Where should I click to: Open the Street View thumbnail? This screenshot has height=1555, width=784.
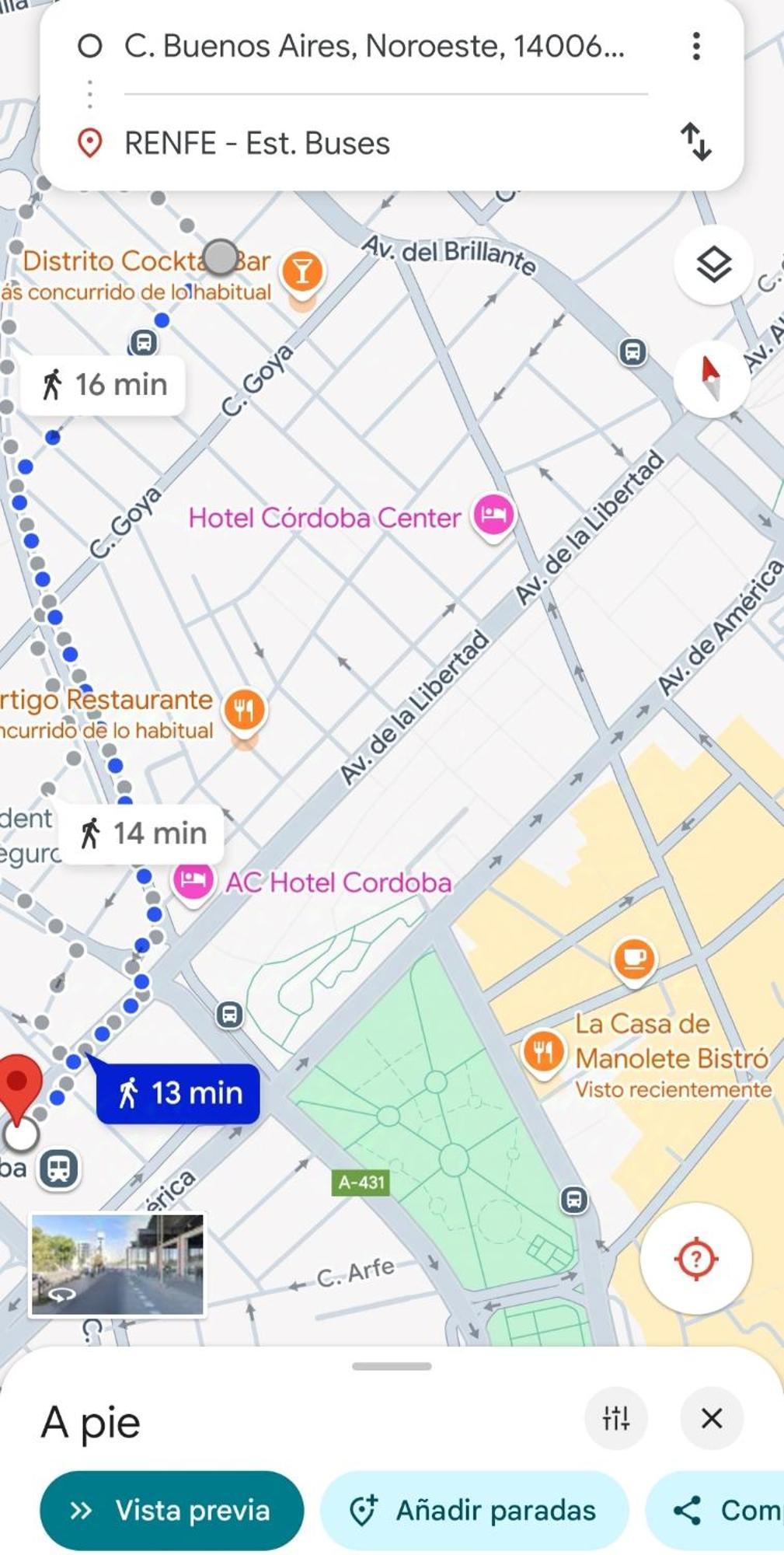click(x=117, y=1265)
